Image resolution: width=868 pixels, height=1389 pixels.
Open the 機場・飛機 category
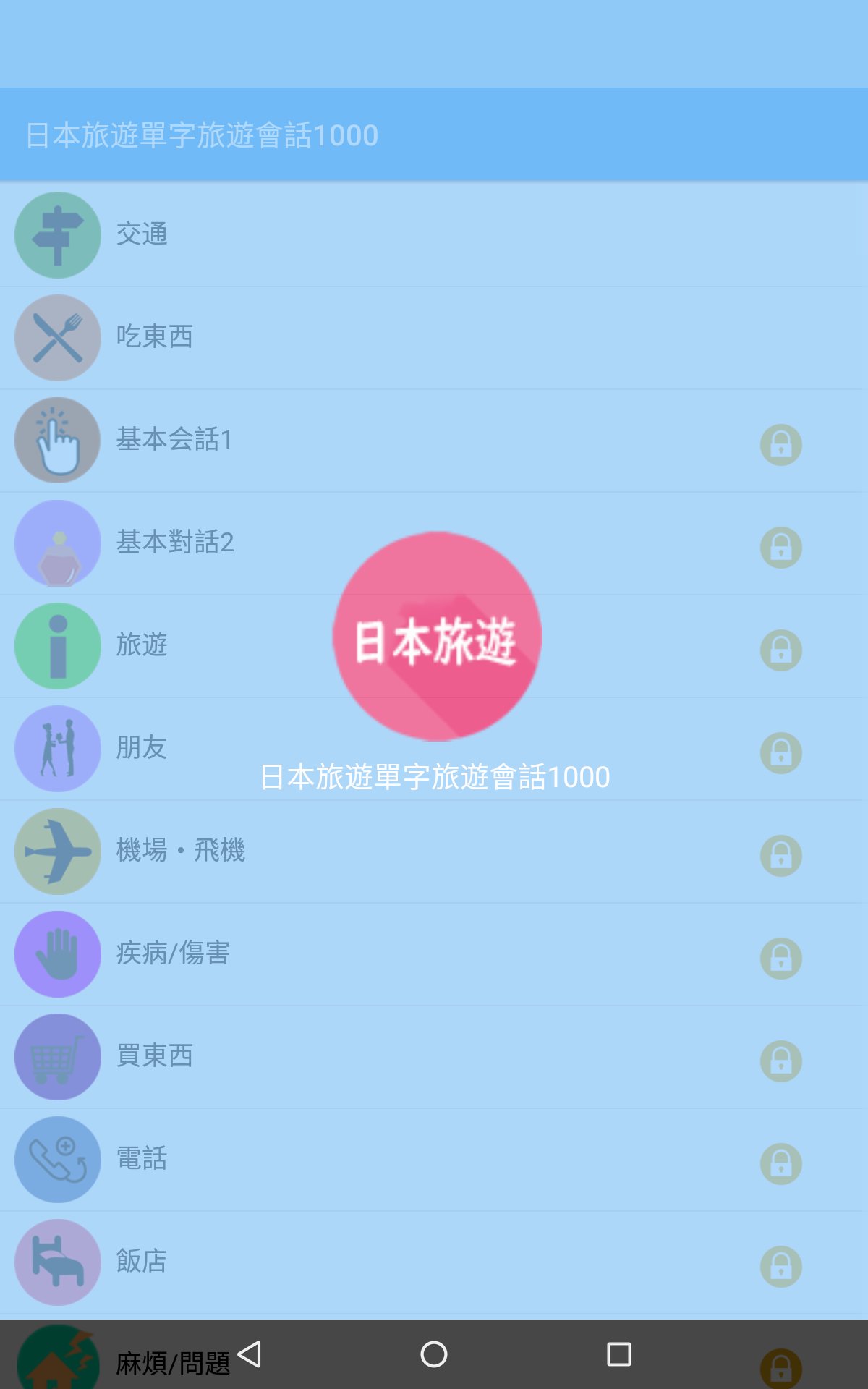click(x=181, y=851)
